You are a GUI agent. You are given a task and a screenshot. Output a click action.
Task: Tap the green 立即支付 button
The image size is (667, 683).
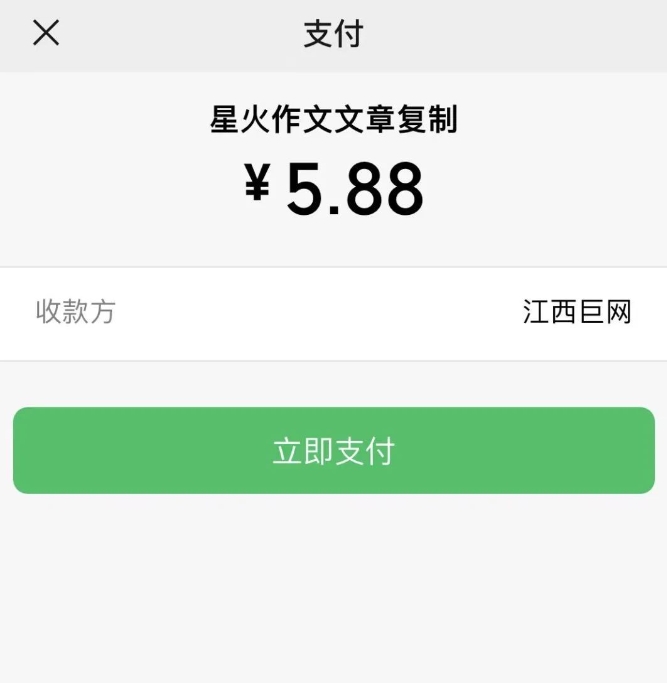(x=334, y=451)
